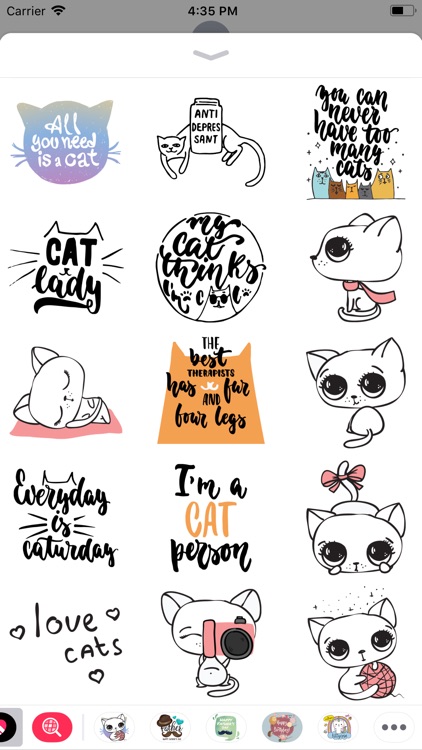Screen dimensions: 422x750
Task: Select the 'best therapists has fur' sticker
Action: (211, 390)
